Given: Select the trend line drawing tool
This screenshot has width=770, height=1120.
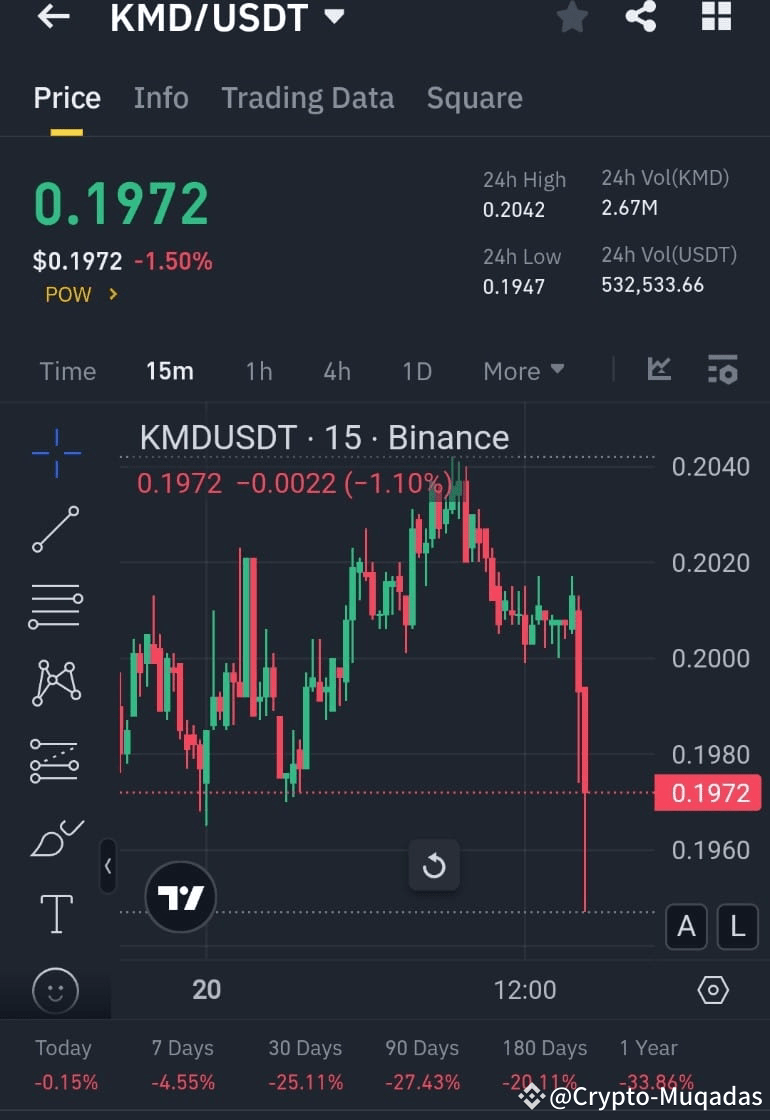Looking at the screenshot, I should (x=55, y=528).
